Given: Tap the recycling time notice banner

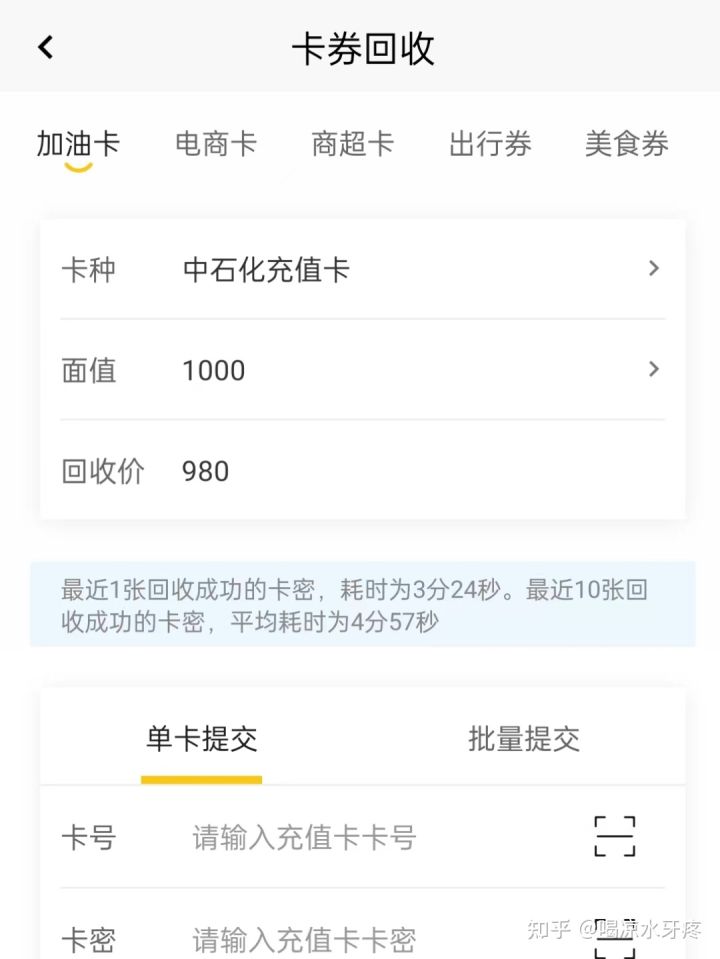Looking at the screenshot, I should [360, 602].
